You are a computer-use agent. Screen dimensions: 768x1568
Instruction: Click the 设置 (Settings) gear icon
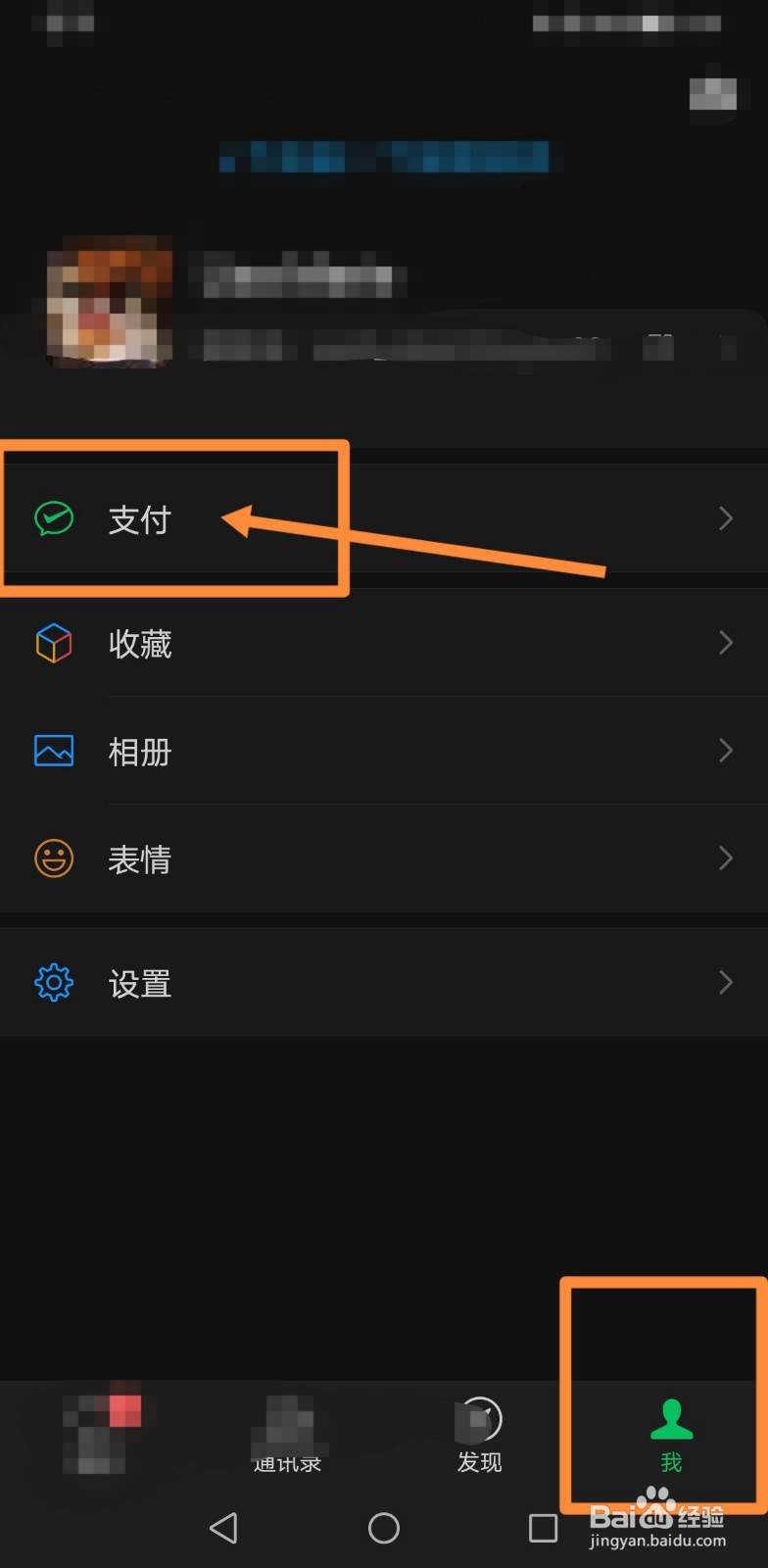(x=53, y=982)
